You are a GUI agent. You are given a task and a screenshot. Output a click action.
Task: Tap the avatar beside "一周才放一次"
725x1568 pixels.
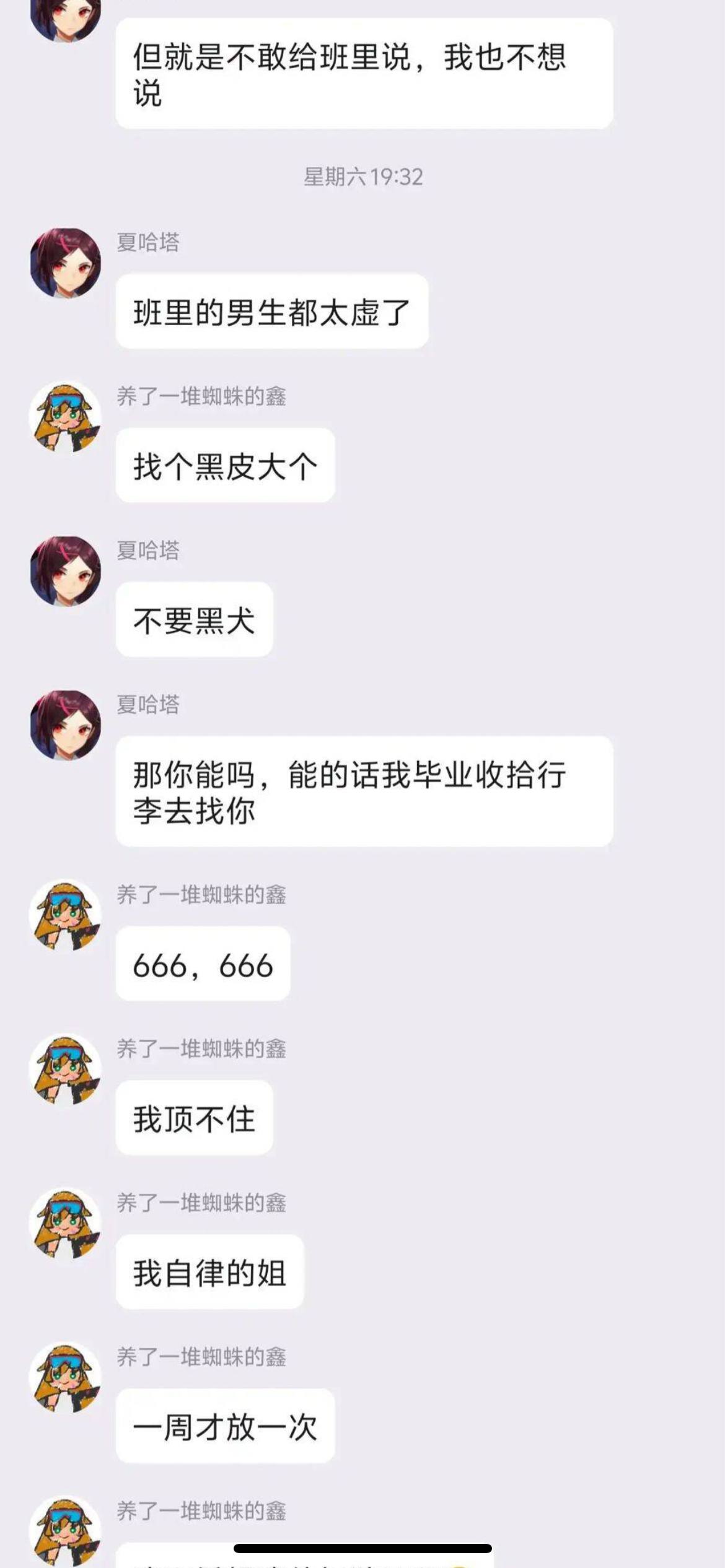(65, 1378)
